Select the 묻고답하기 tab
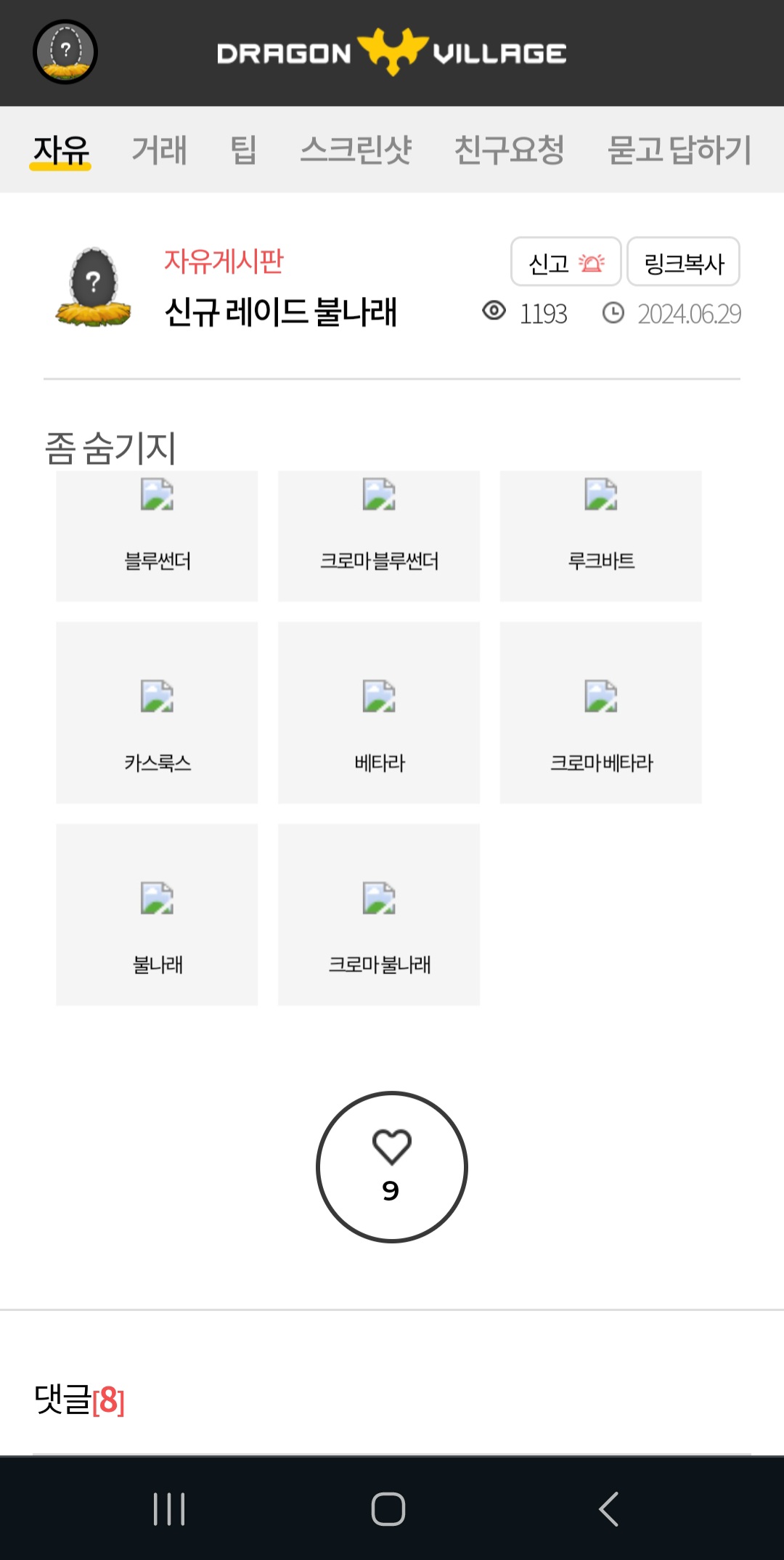Image resolution: width=784 pixels, height=1560 pixels. coord(679,150)
